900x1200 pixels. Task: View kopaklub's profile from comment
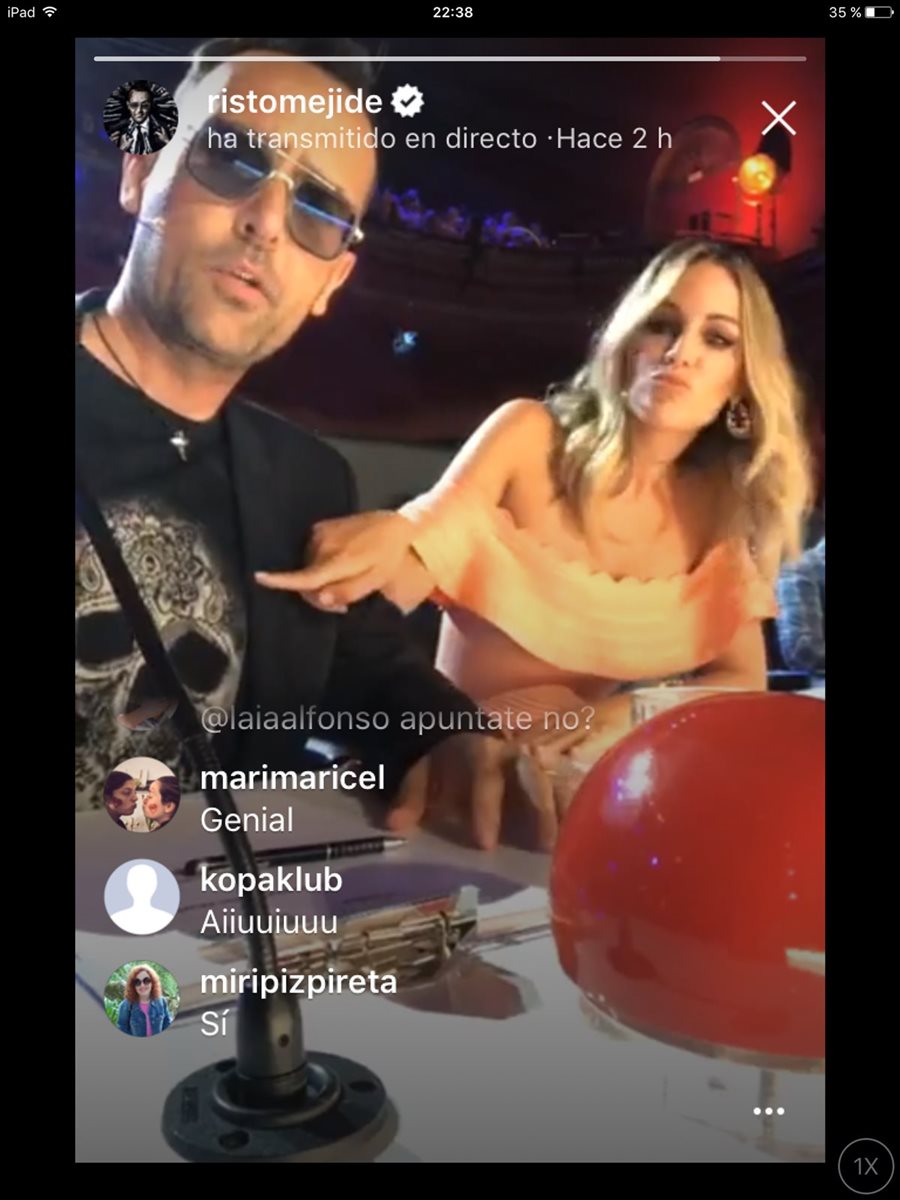point(141,897)
